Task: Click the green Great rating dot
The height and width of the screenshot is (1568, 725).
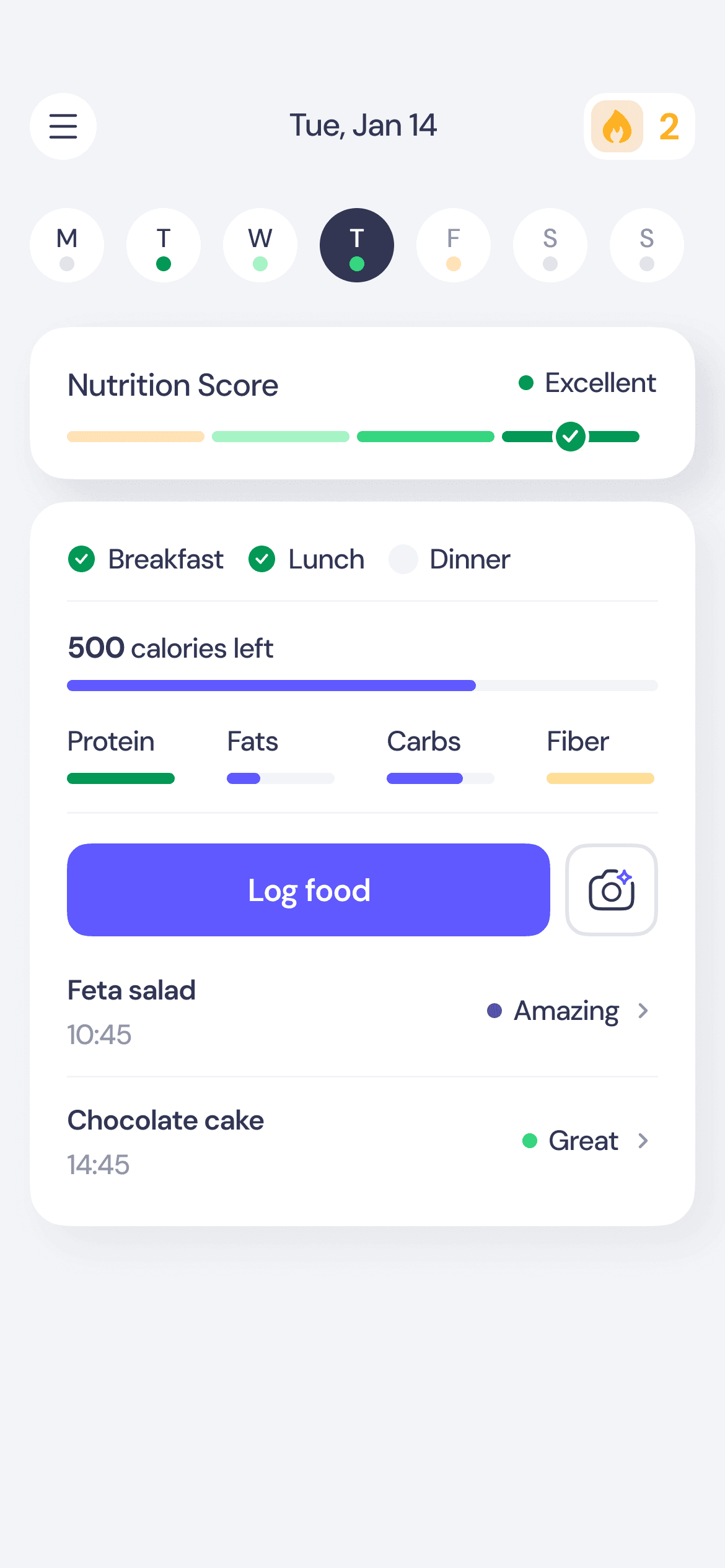Action: [x=531, y=1141]
